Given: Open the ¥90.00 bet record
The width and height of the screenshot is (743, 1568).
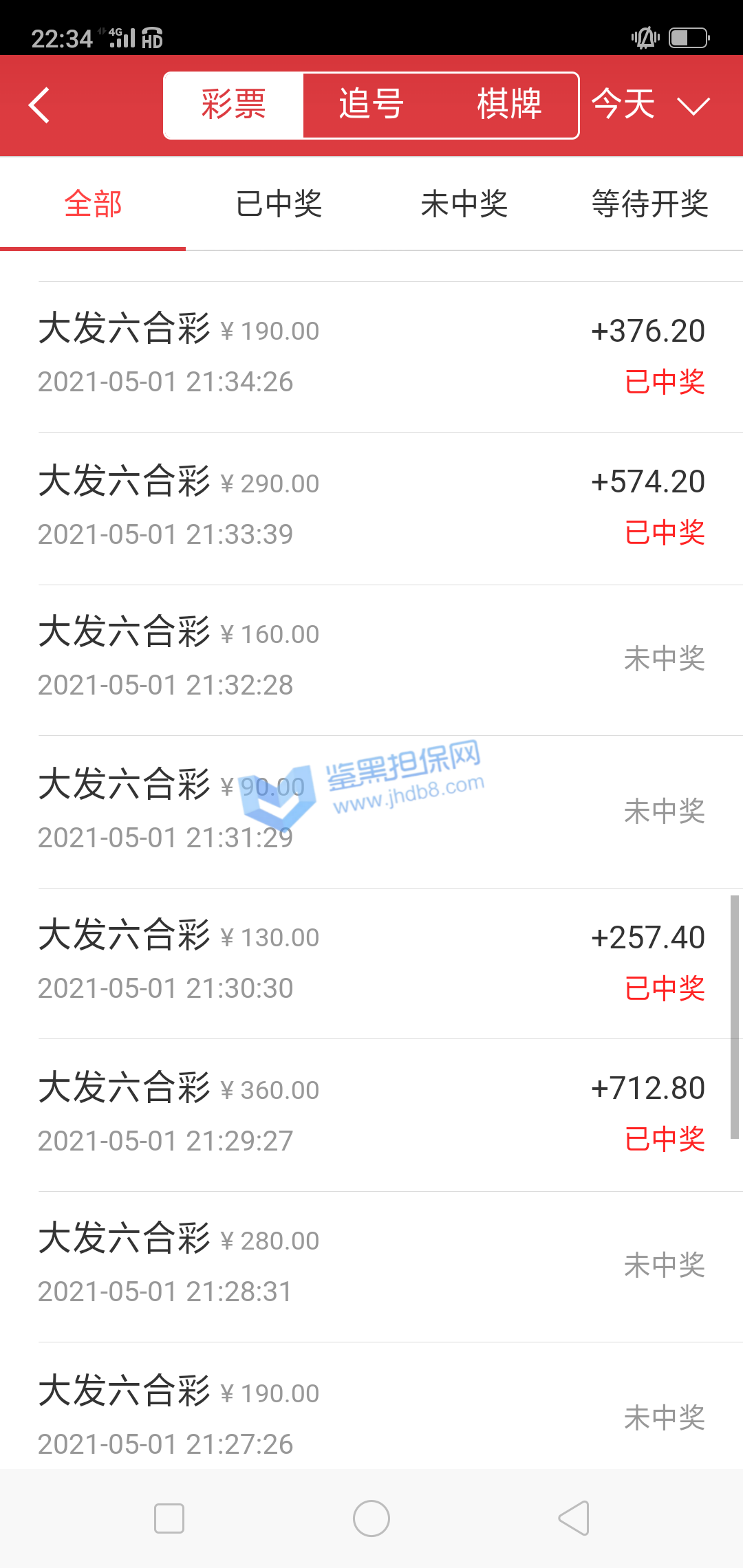Looking at the screenshot, I should pos(371,812).
